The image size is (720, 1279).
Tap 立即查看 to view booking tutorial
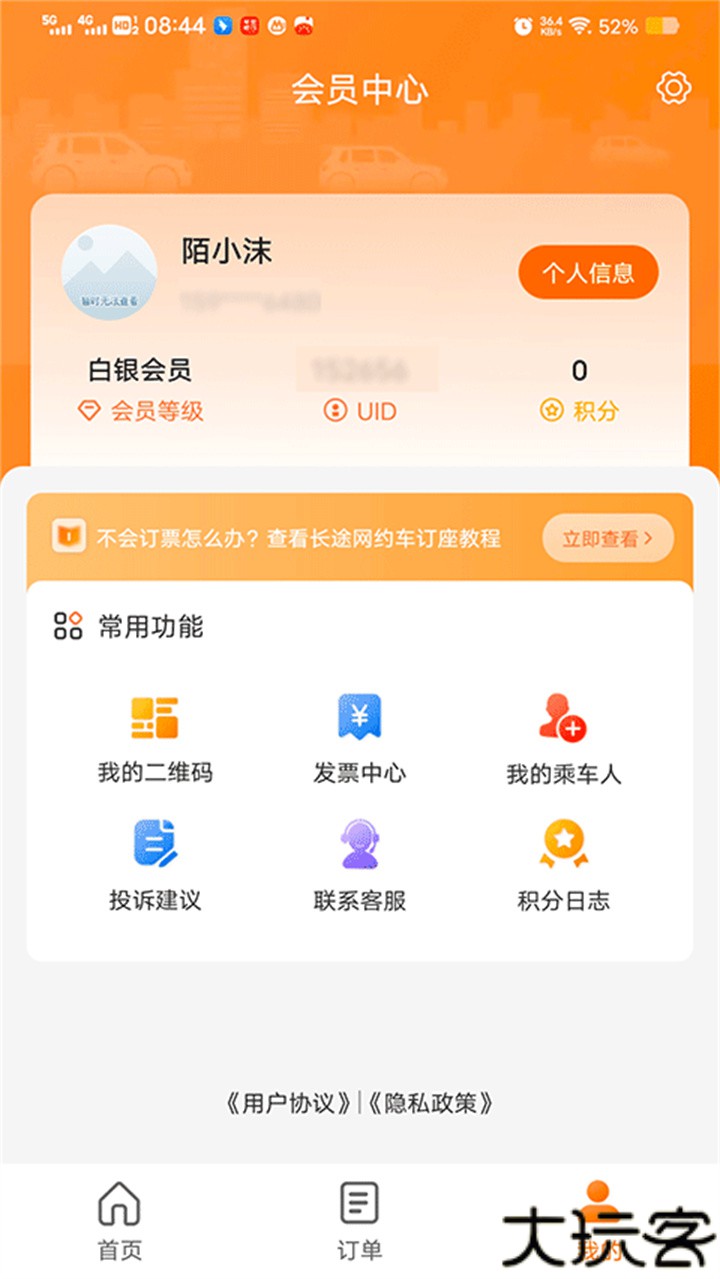607,537
